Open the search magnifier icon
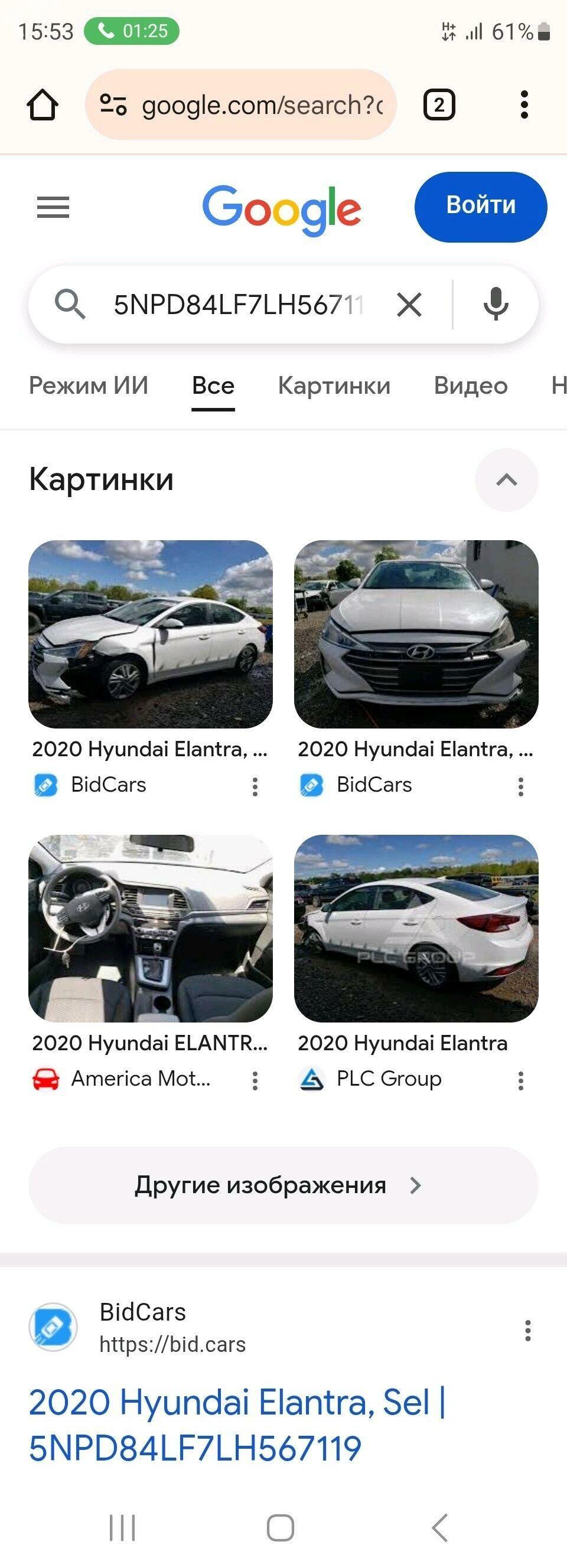Screen dimensions: 567x1568 [72, 305]
